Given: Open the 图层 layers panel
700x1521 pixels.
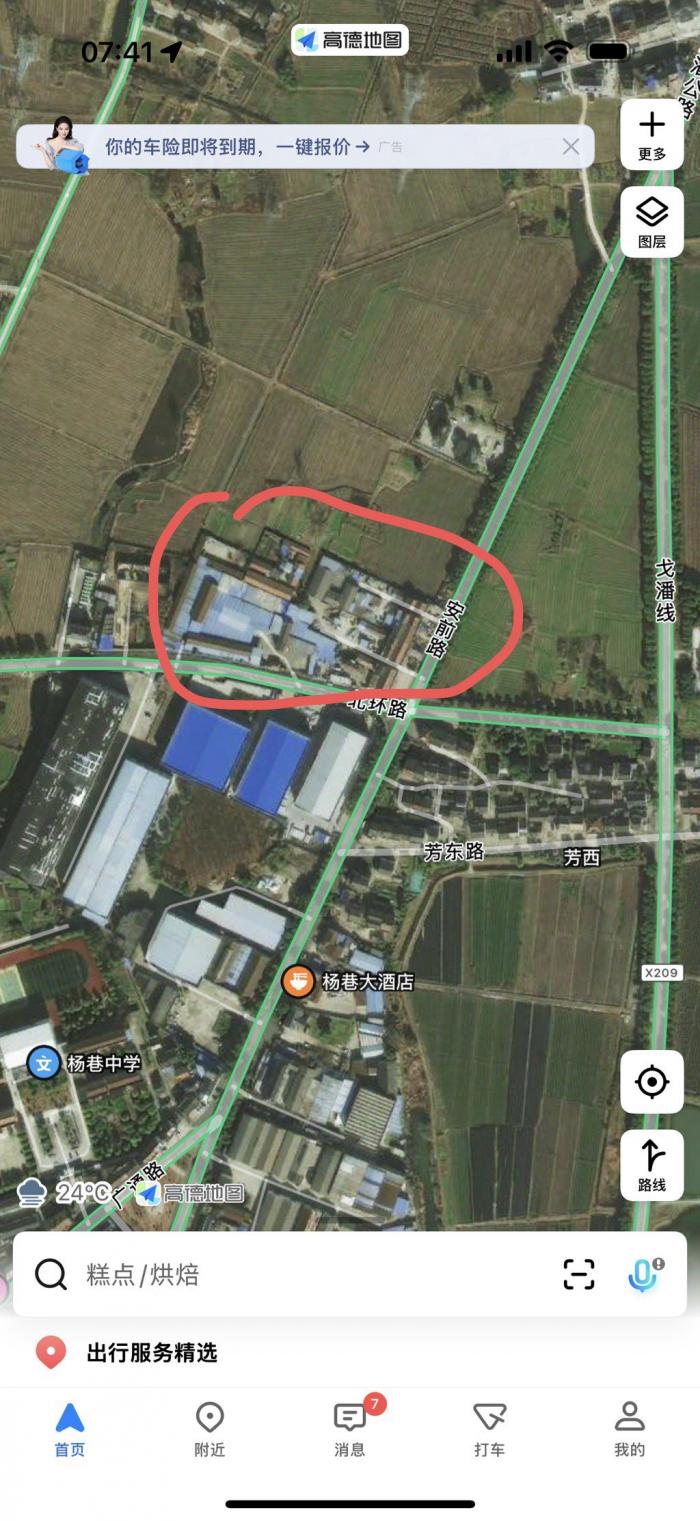Looking at the screenshot, I should click(x=652, y=222).
